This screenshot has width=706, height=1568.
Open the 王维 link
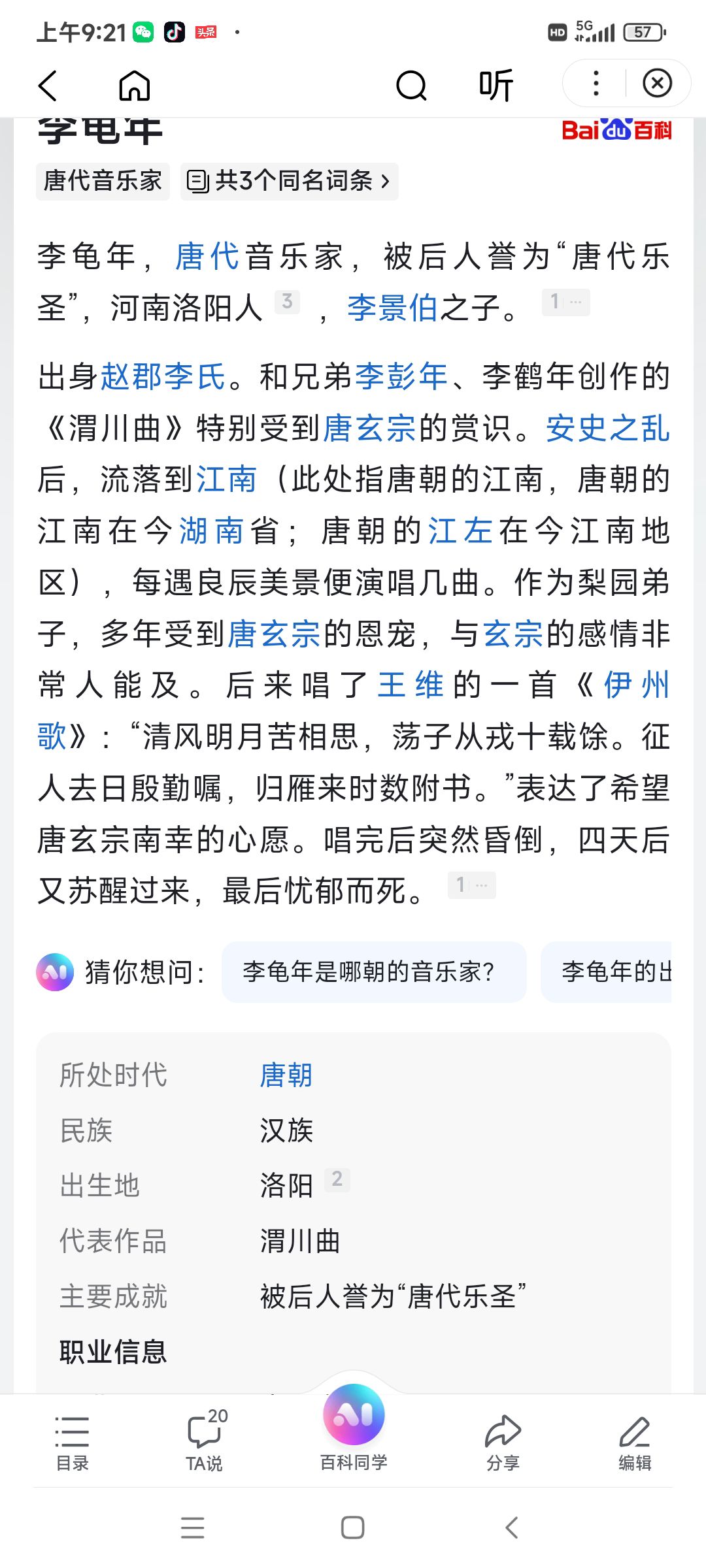[x=411, y=685]
